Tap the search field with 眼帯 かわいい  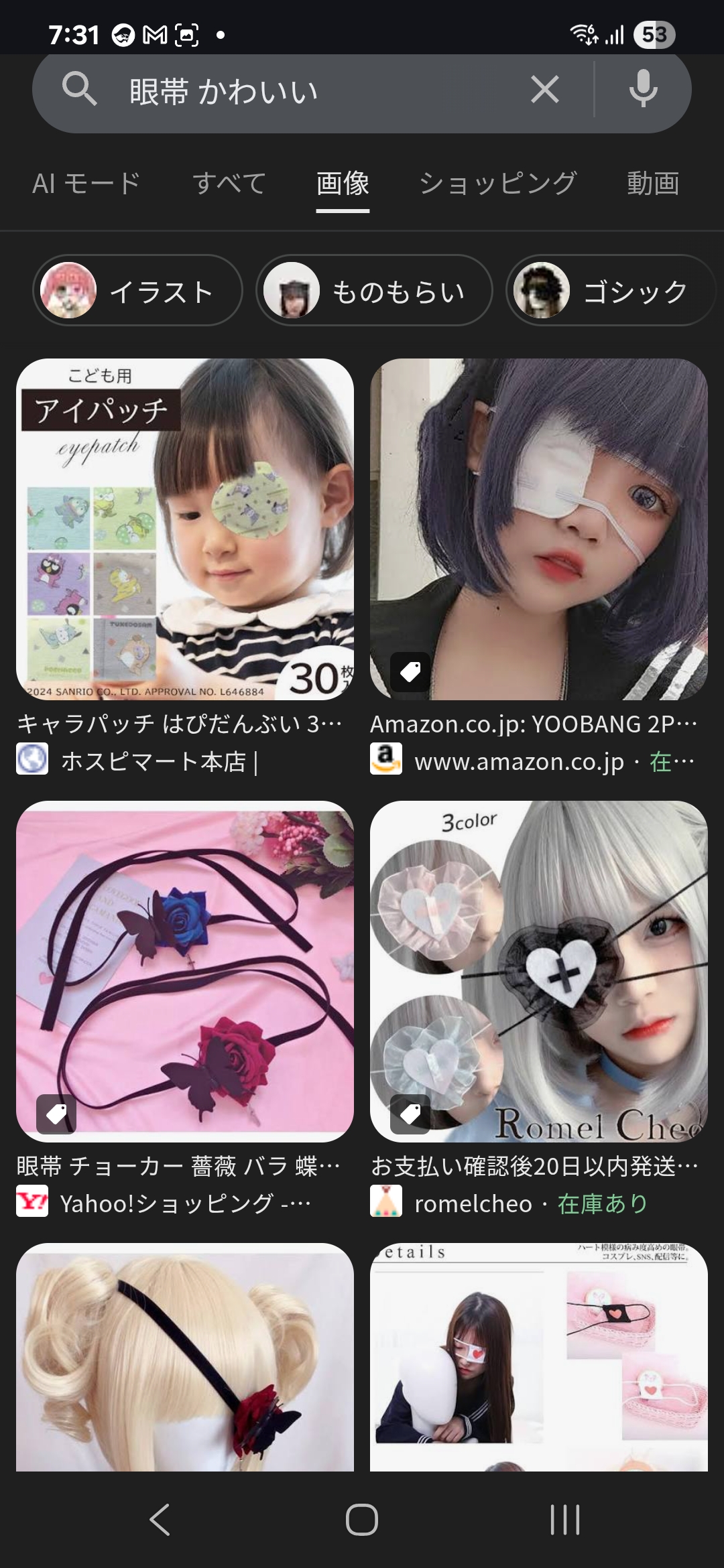coord(315,90)
